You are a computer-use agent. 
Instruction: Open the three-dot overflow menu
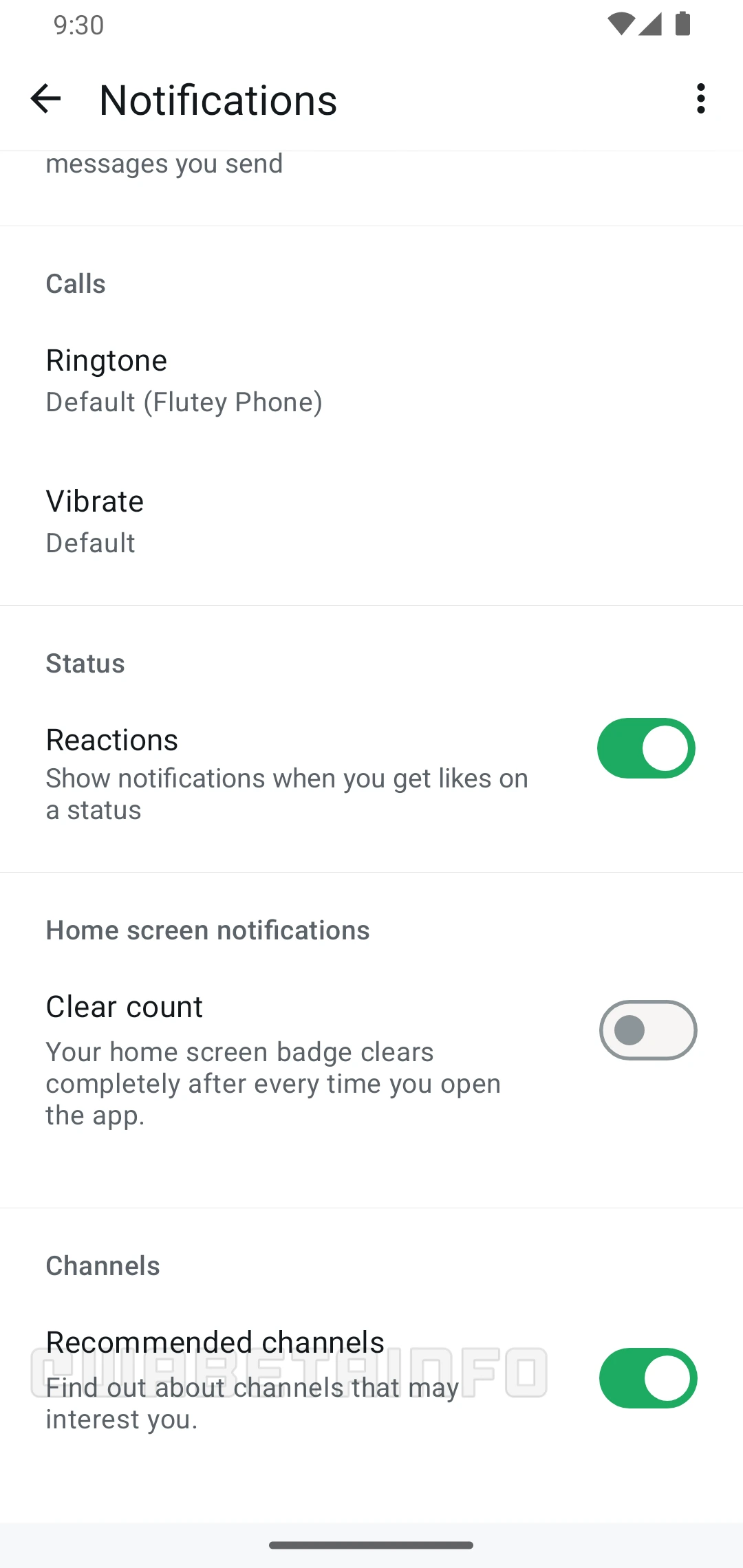point(700,99)
